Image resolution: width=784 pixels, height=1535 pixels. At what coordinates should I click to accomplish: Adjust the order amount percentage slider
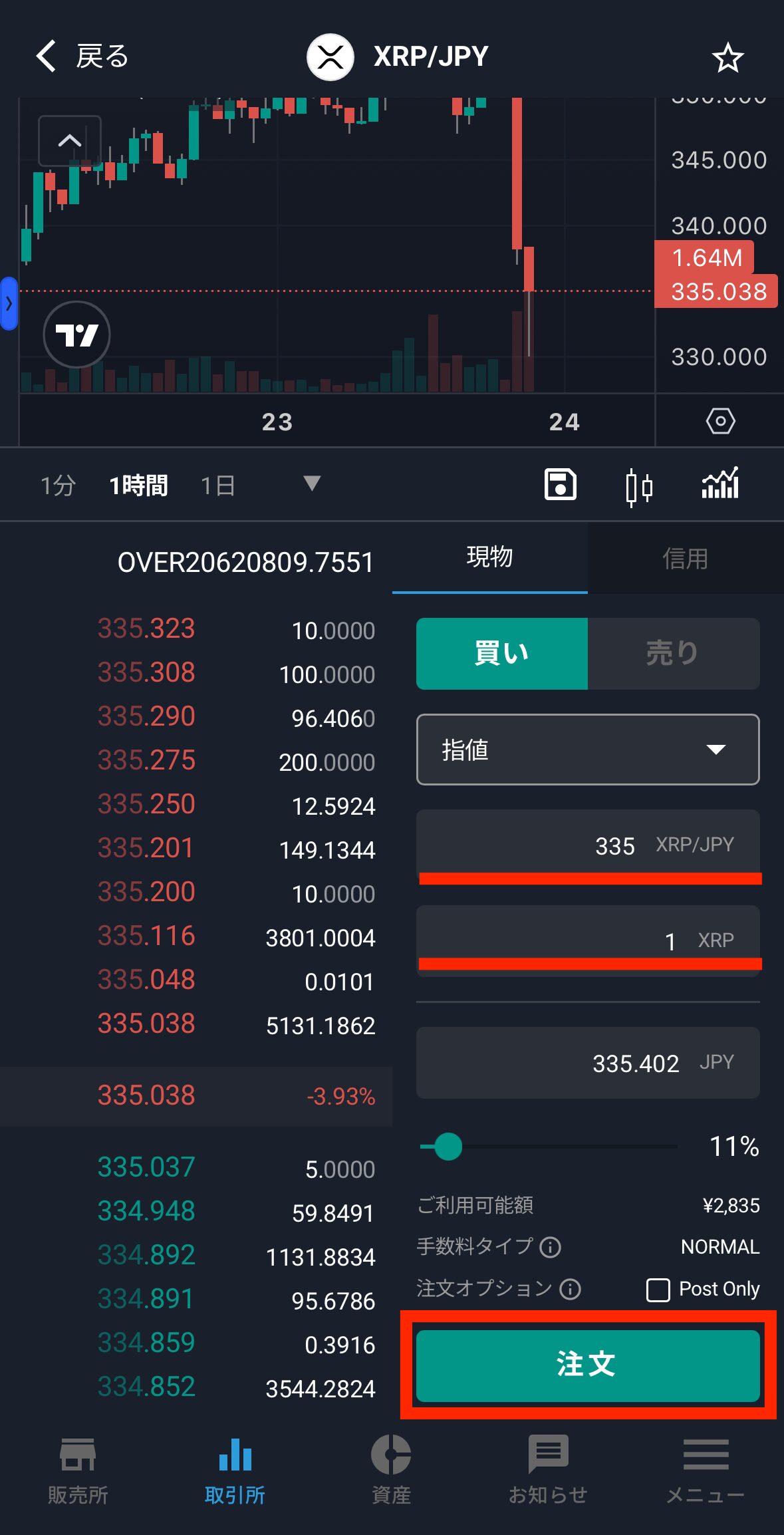click(448, 1147)
